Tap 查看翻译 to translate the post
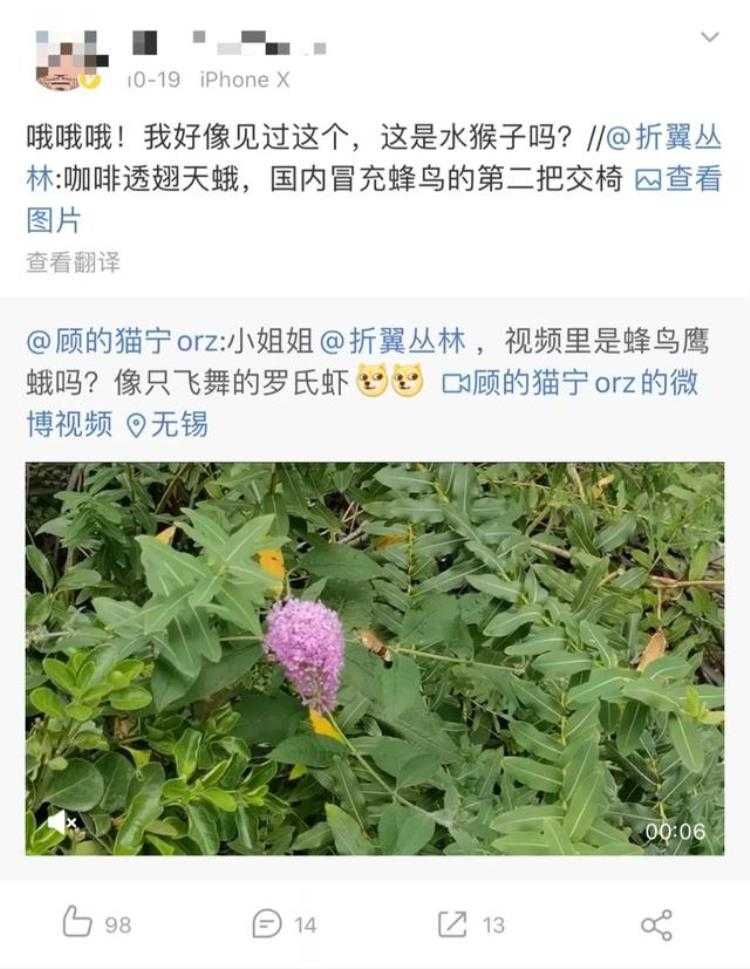 click(x=73, y=263)
